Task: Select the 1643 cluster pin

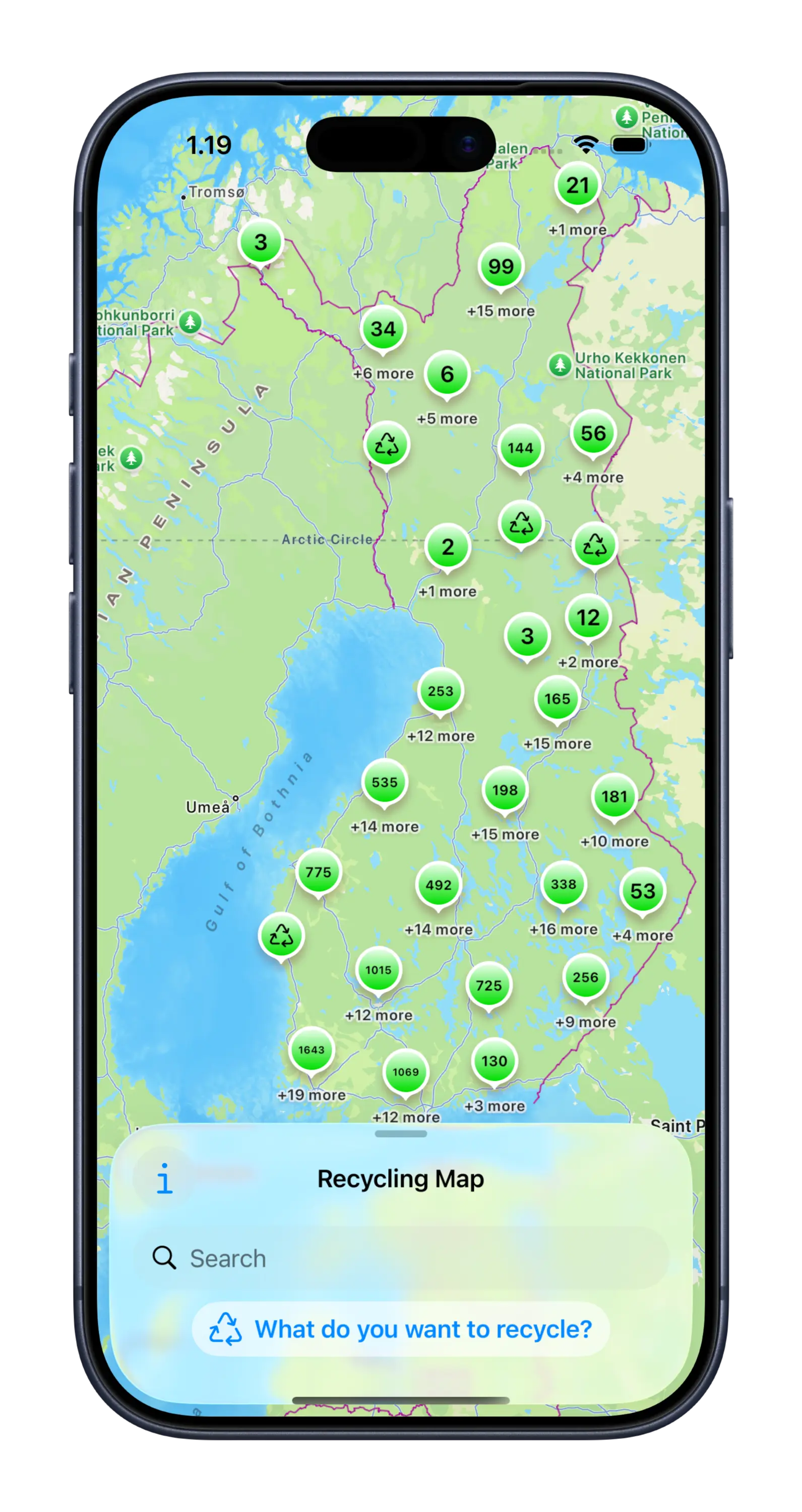Action: click(311, 1049)
